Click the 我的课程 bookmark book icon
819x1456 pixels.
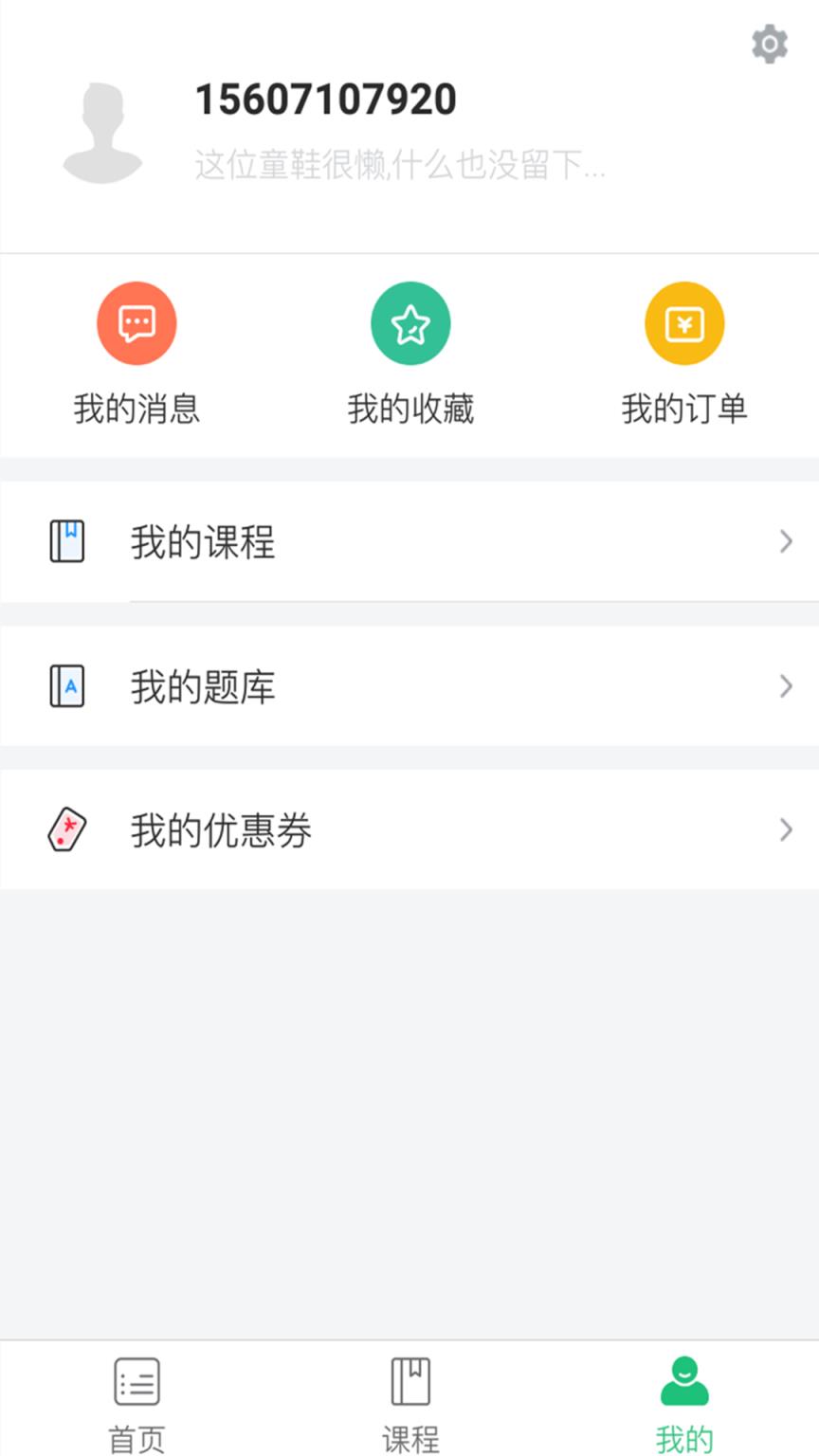[68, 541]
